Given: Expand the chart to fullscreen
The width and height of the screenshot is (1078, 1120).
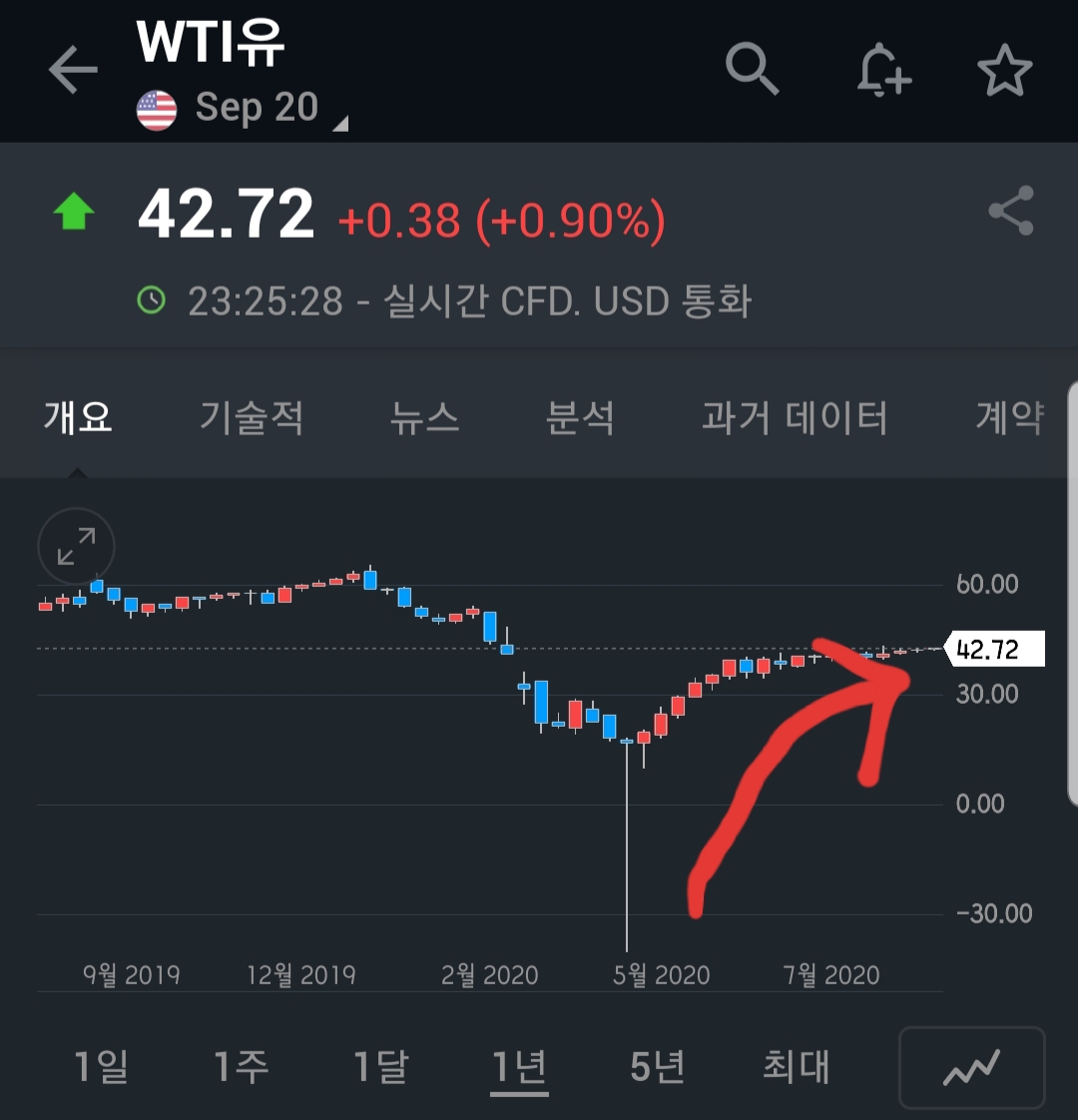Looking at the screenshot, I should (76, 547).
